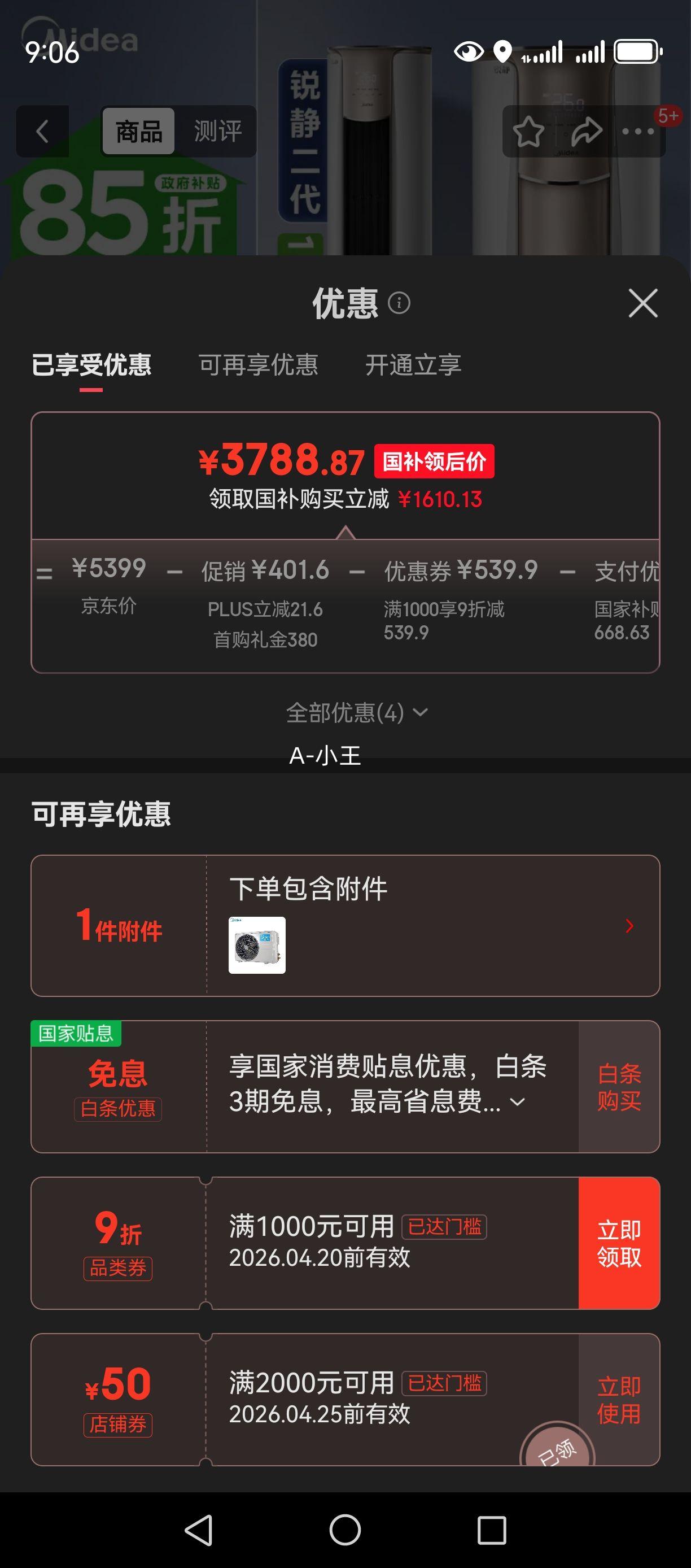Tap the info icon next to 优惠 title
This screenshot has width=691, height=1568.
tap(400, 303)
